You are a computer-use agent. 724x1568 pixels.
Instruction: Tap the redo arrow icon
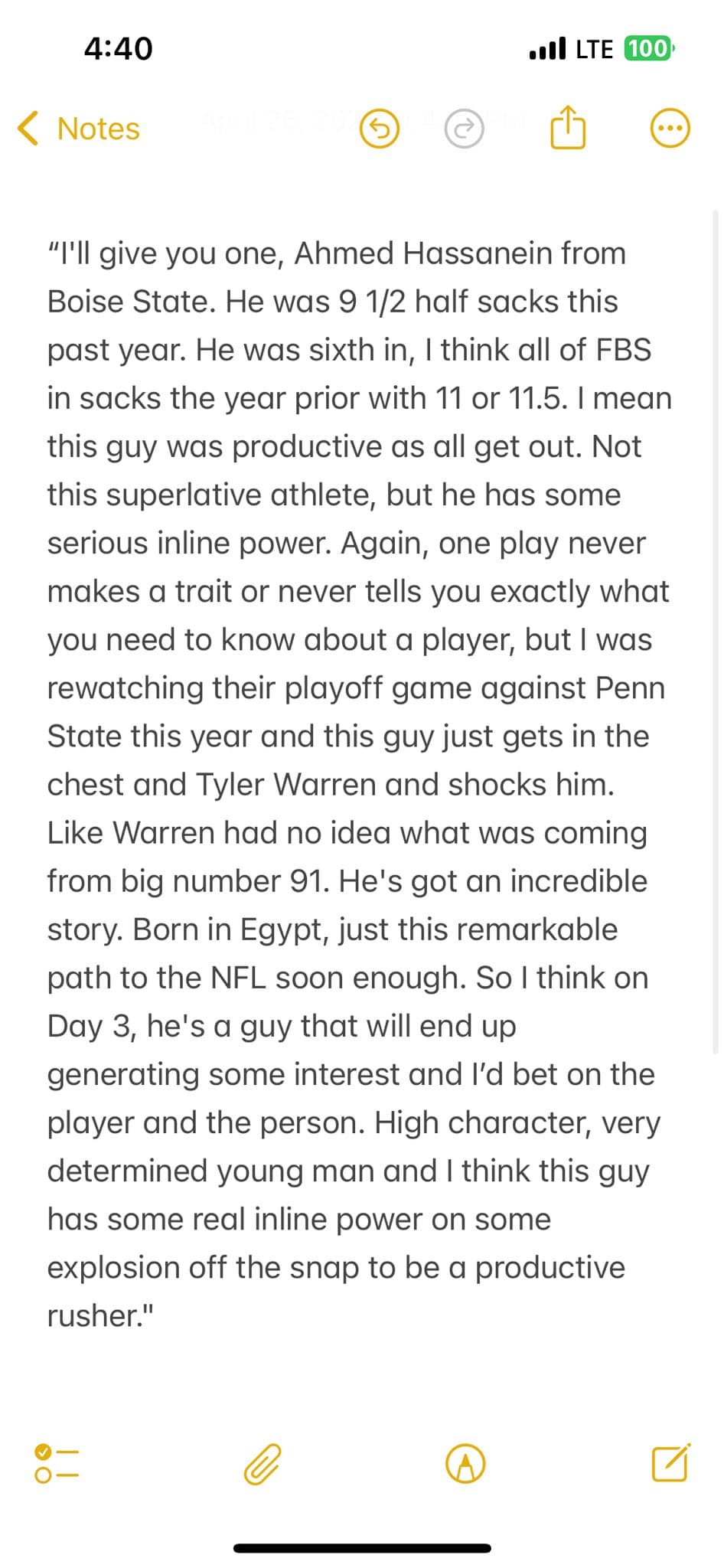465,129
